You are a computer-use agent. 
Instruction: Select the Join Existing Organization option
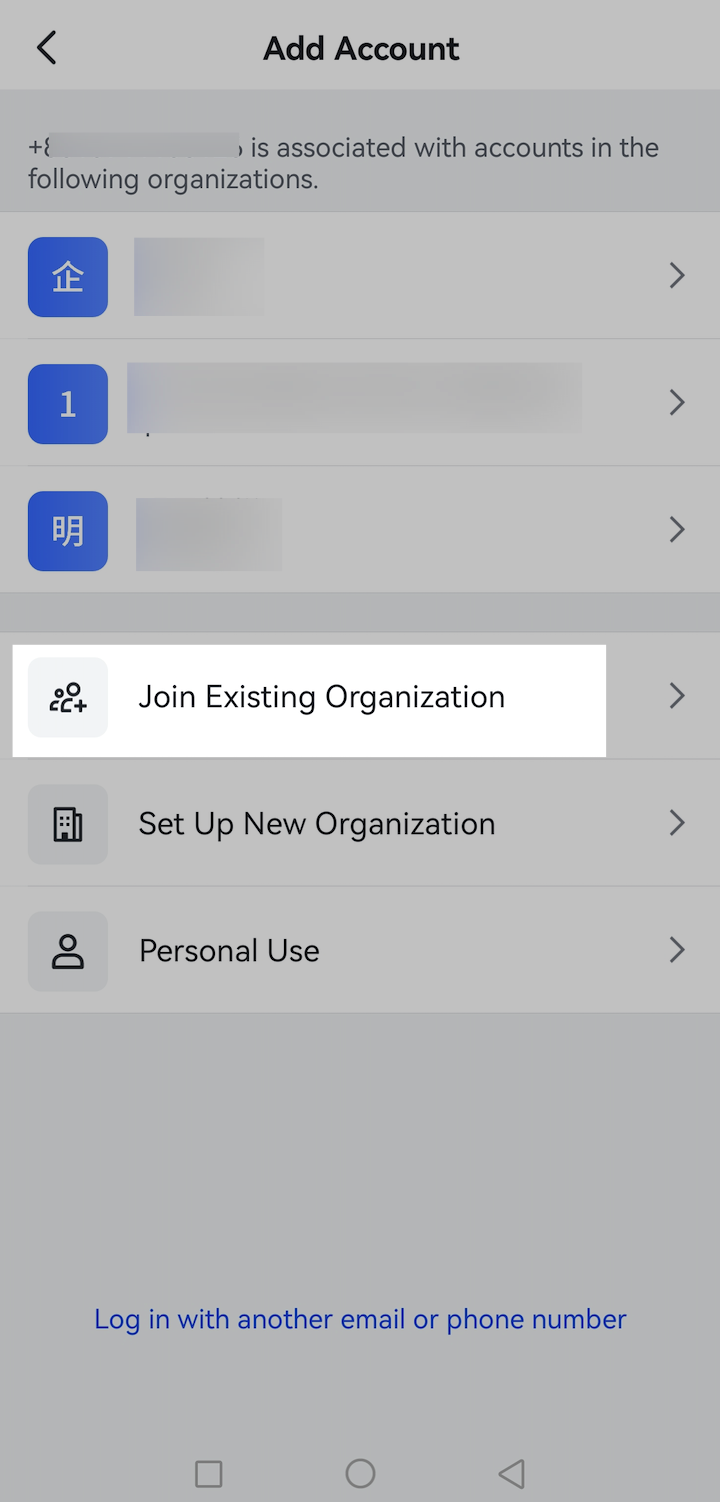tap(322, 697)
